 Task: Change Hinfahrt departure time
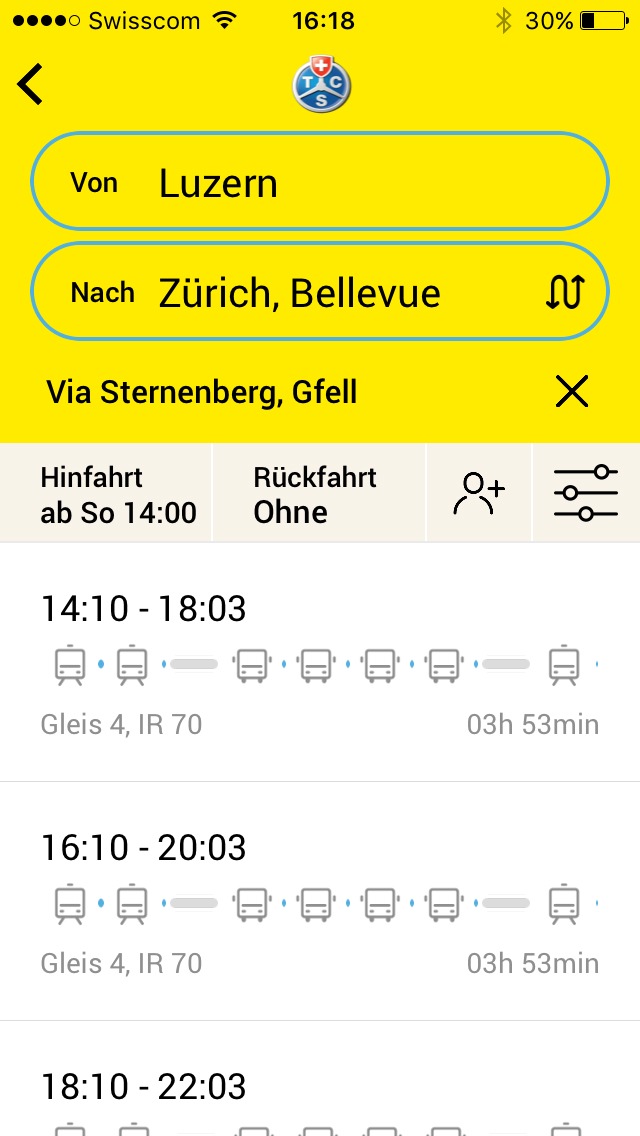point(118,494)
